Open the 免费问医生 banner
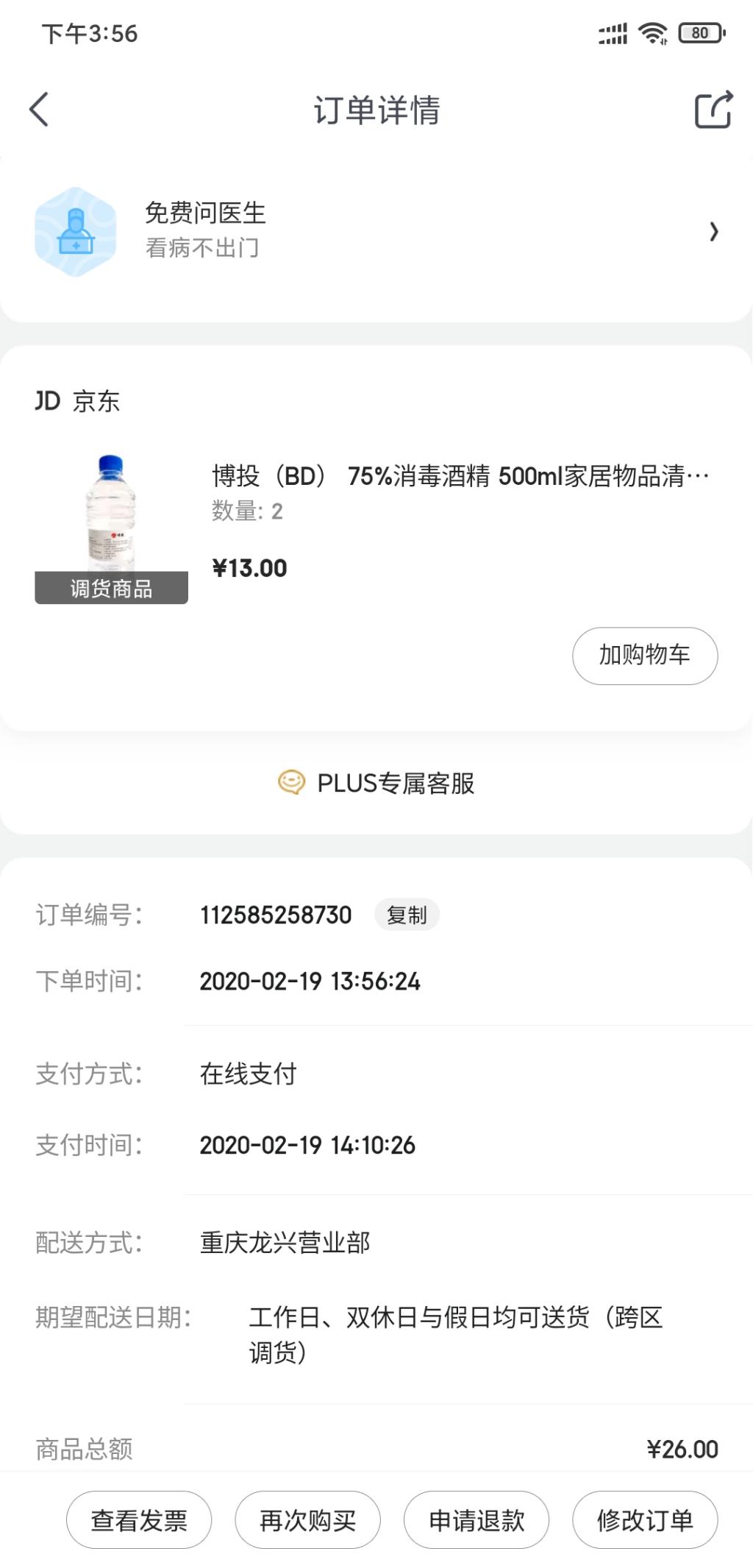The height and width of the screenshot is (1568, 753). 376,232
